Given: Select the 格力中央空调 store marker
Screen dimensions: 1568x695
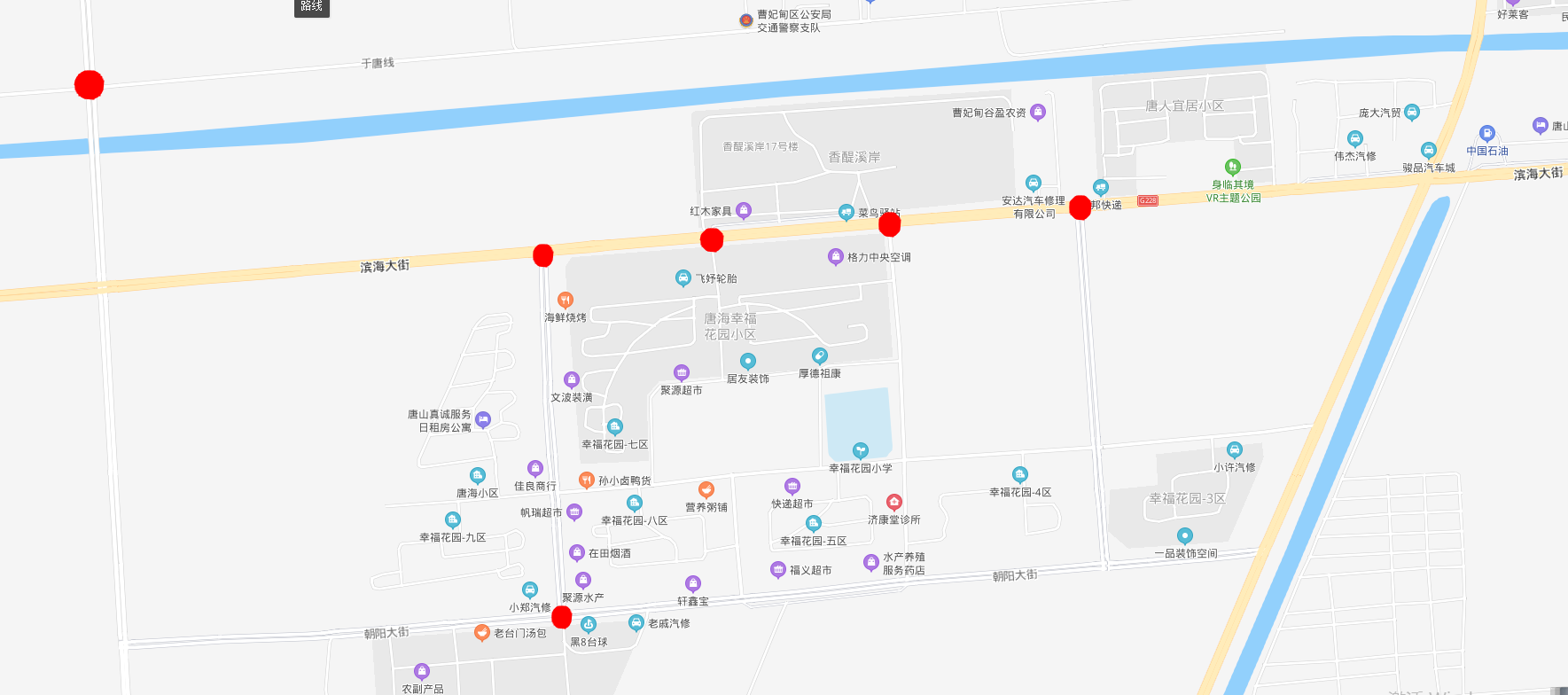Looking at the screenshot, I should point(835,256).
